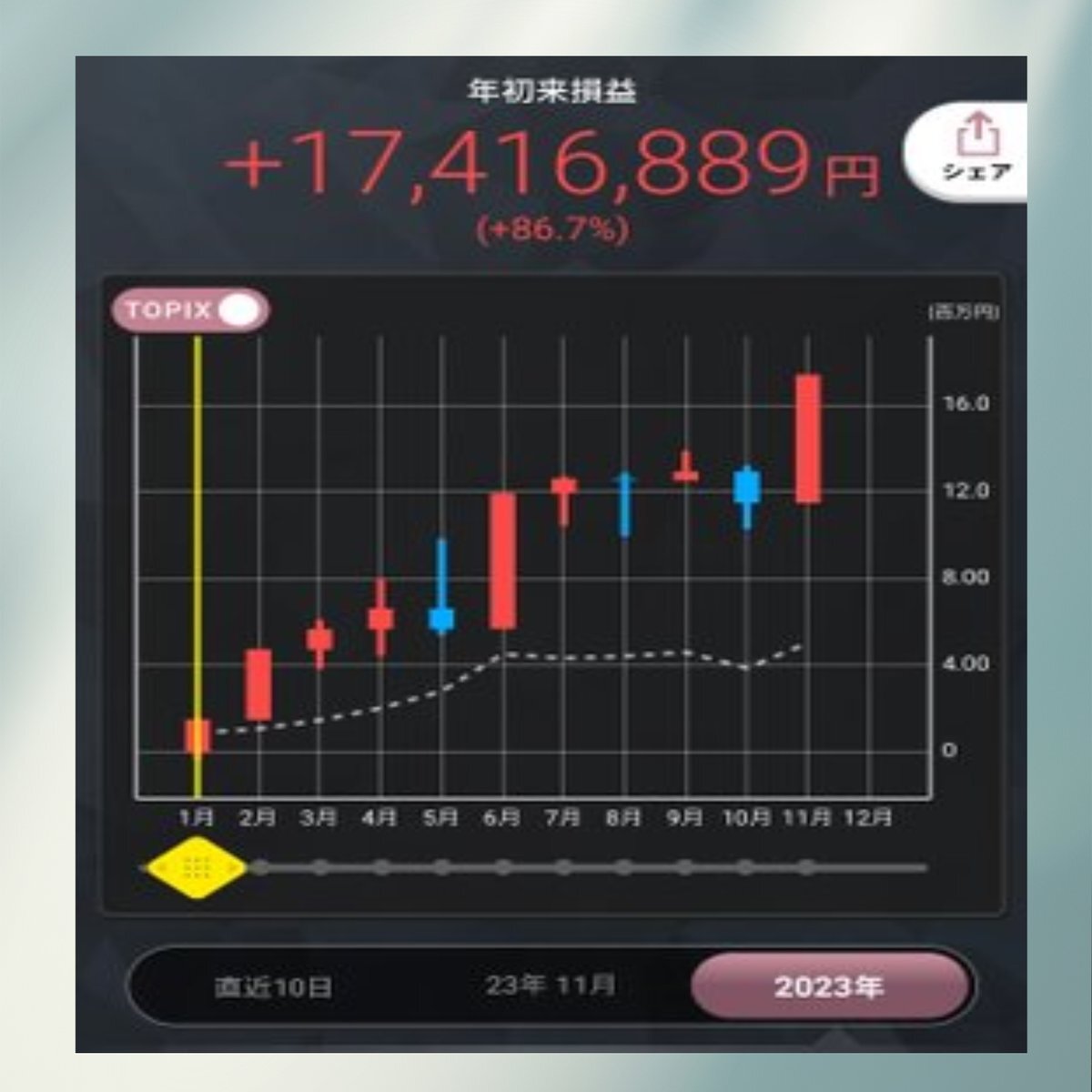Move to the 9月 timeline dot

coord(685,868)
